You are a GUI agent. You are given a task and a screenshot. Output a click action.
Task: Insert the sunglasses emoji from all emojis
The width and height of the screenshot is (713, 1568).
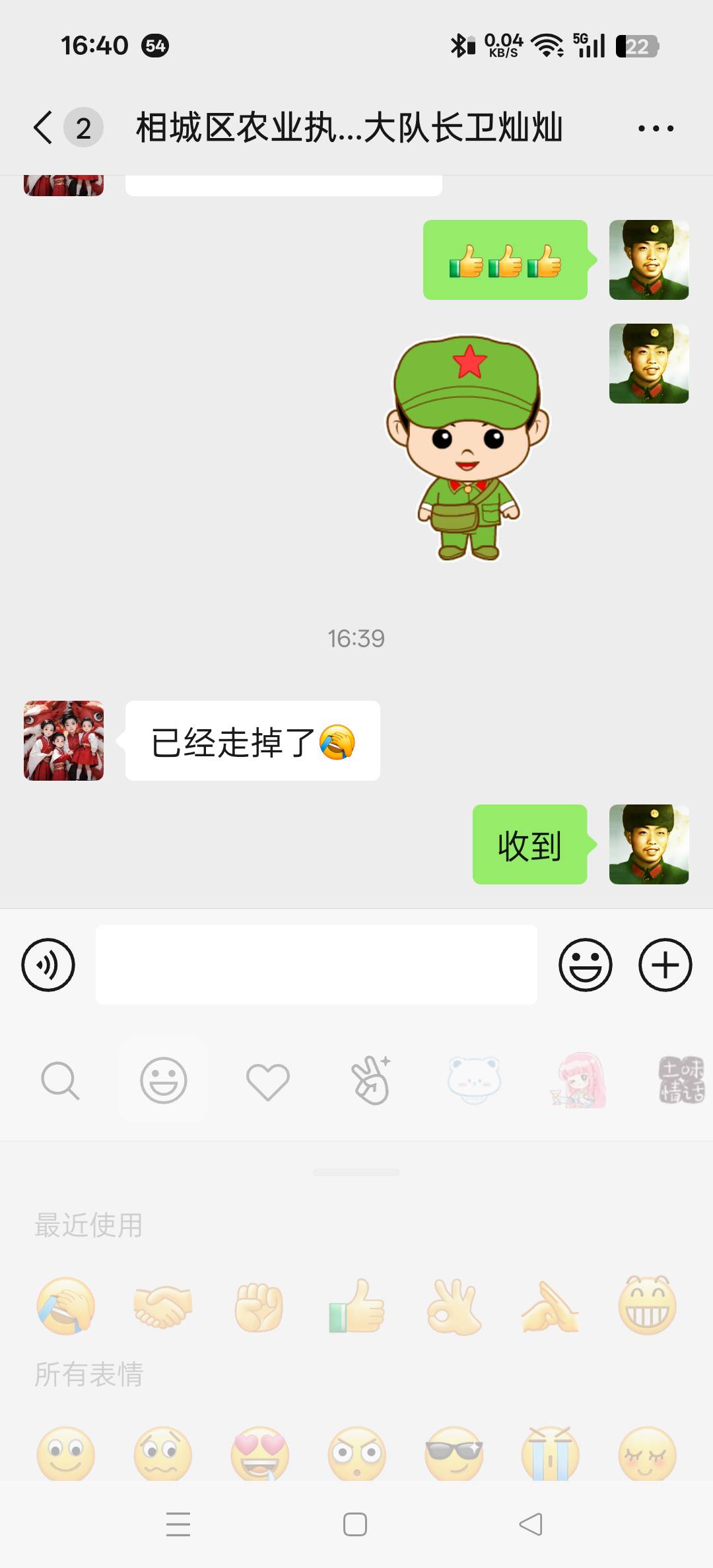coord(454,1454)
